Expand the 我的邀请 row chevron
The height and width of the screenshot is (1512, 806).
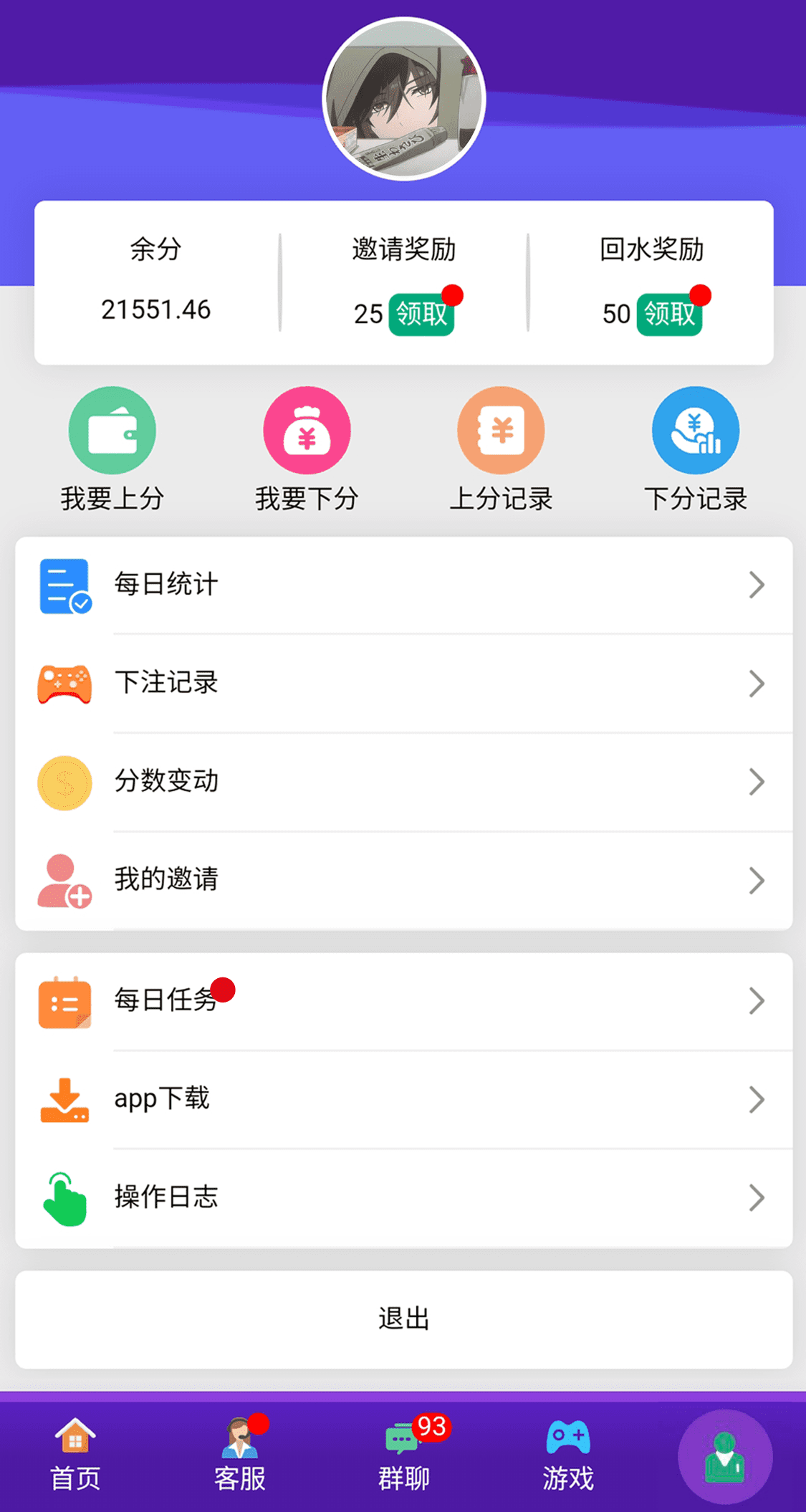[757, 880]
